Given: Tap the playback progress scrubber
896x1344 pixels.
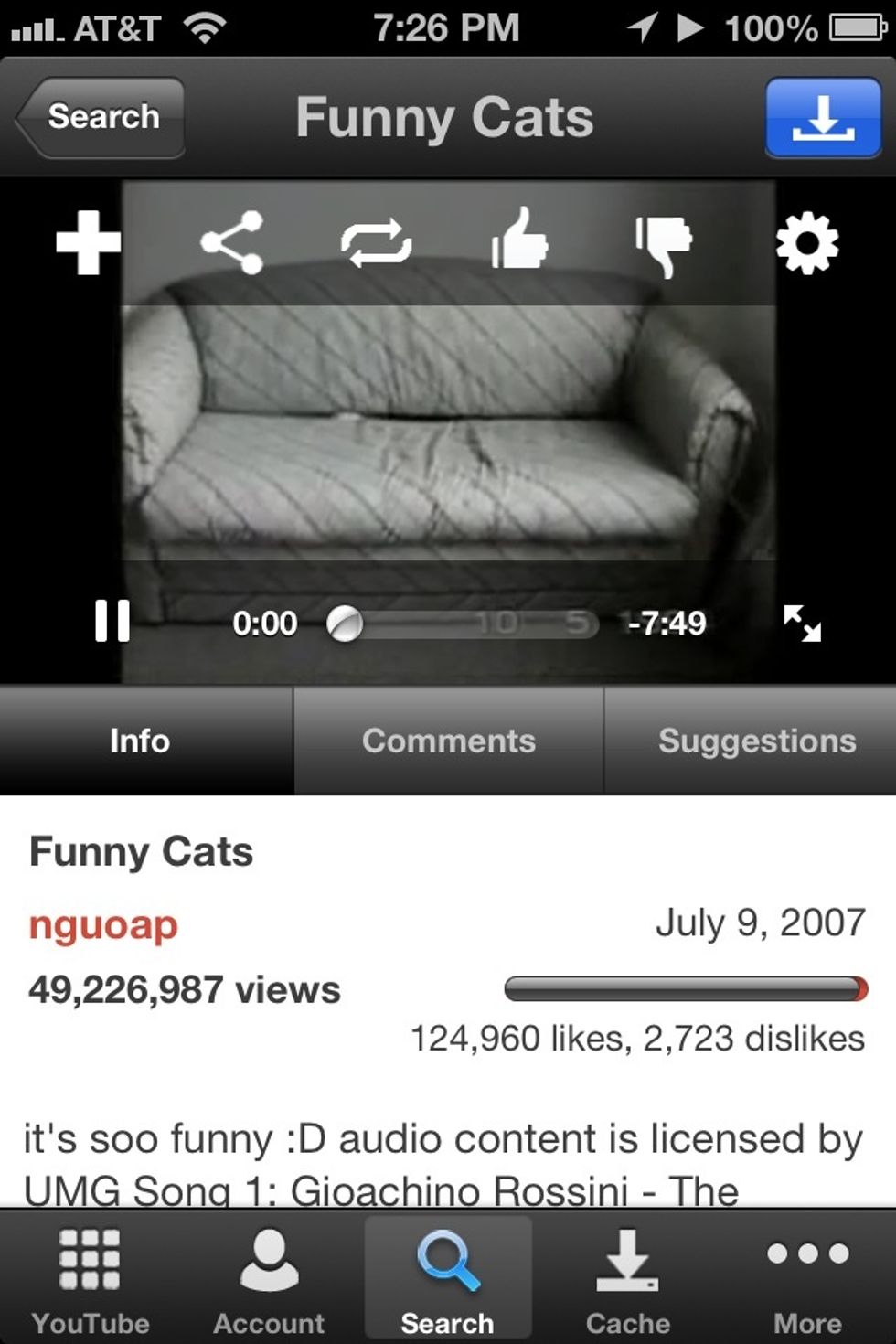Looking at the screenshot, I should (x=345, y=624).
